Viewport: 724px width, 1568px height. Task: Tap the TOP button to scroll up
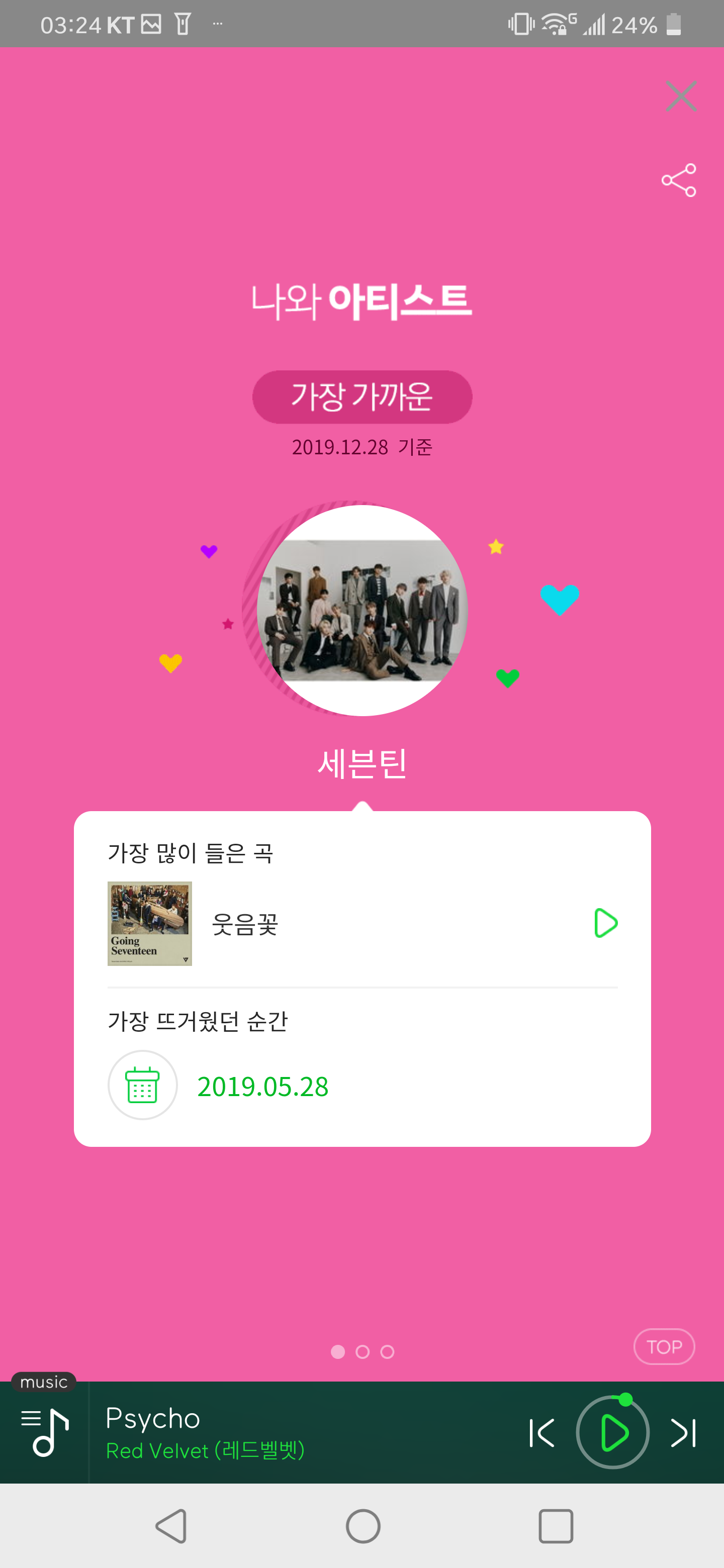pos(664,1346)
